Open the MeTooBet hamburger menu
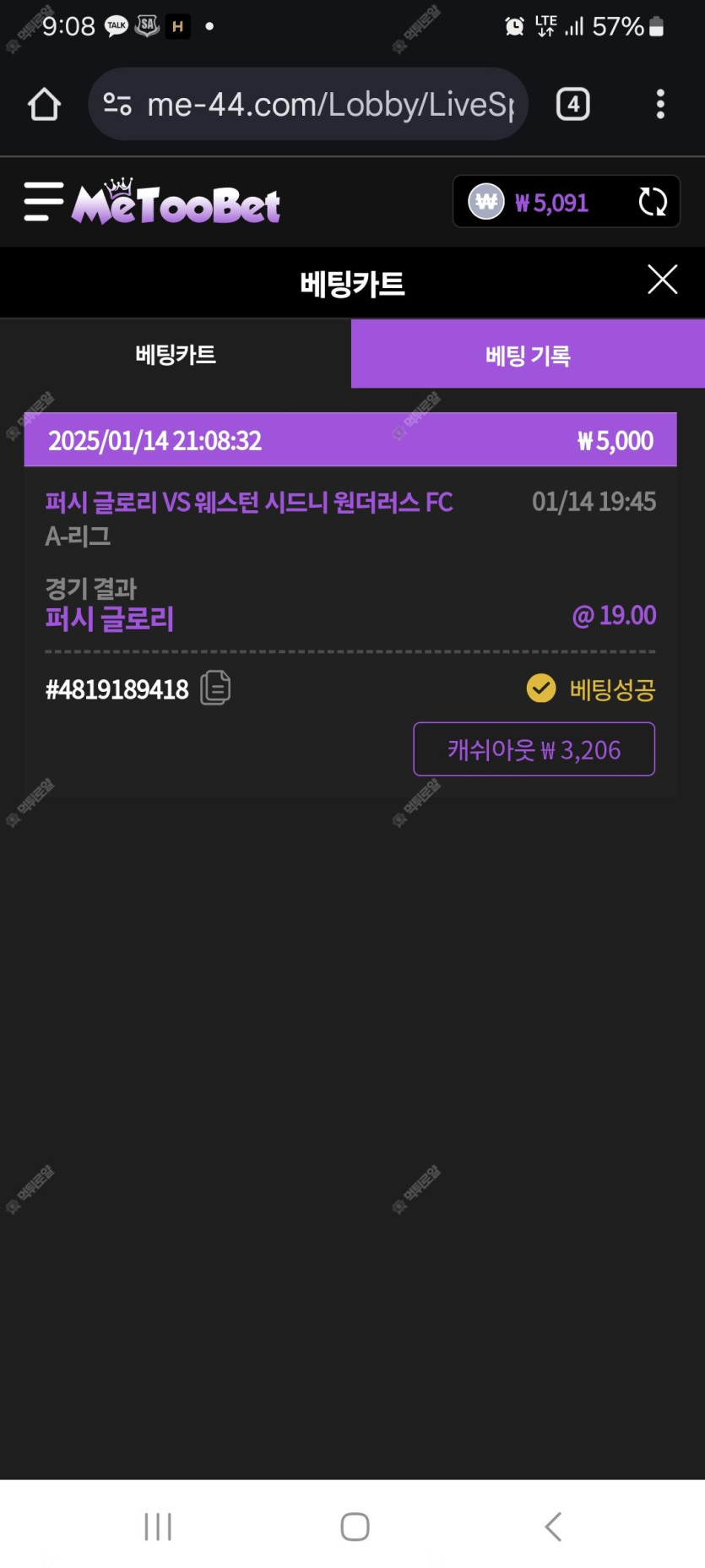Image resolution: width=705 pixels, height=1568 pixels. pos(43,202)
